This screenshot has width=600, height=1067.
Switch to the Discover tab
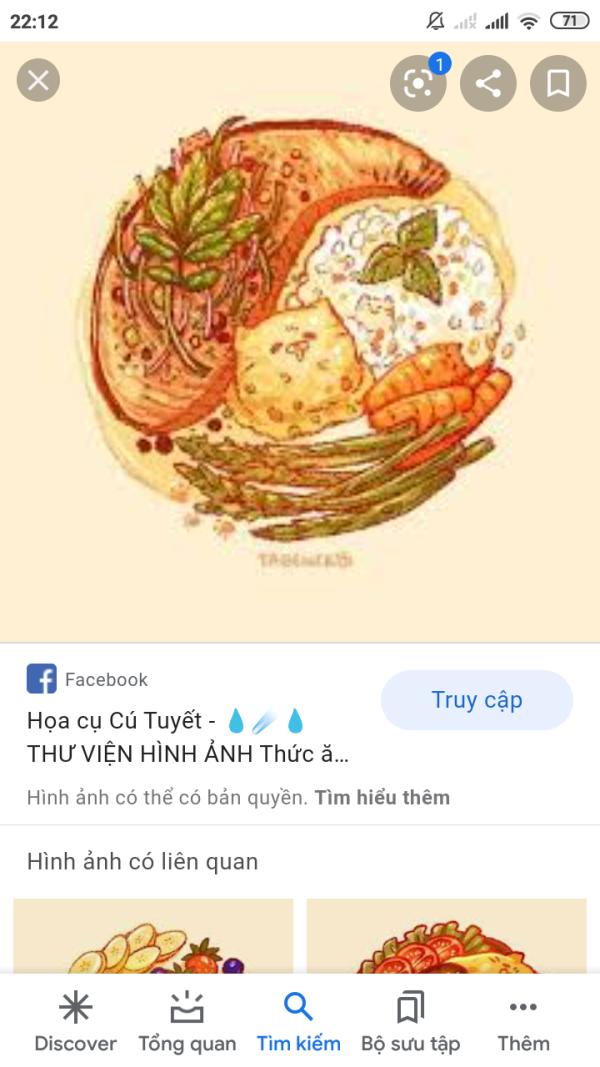[x=75, y=1022]
